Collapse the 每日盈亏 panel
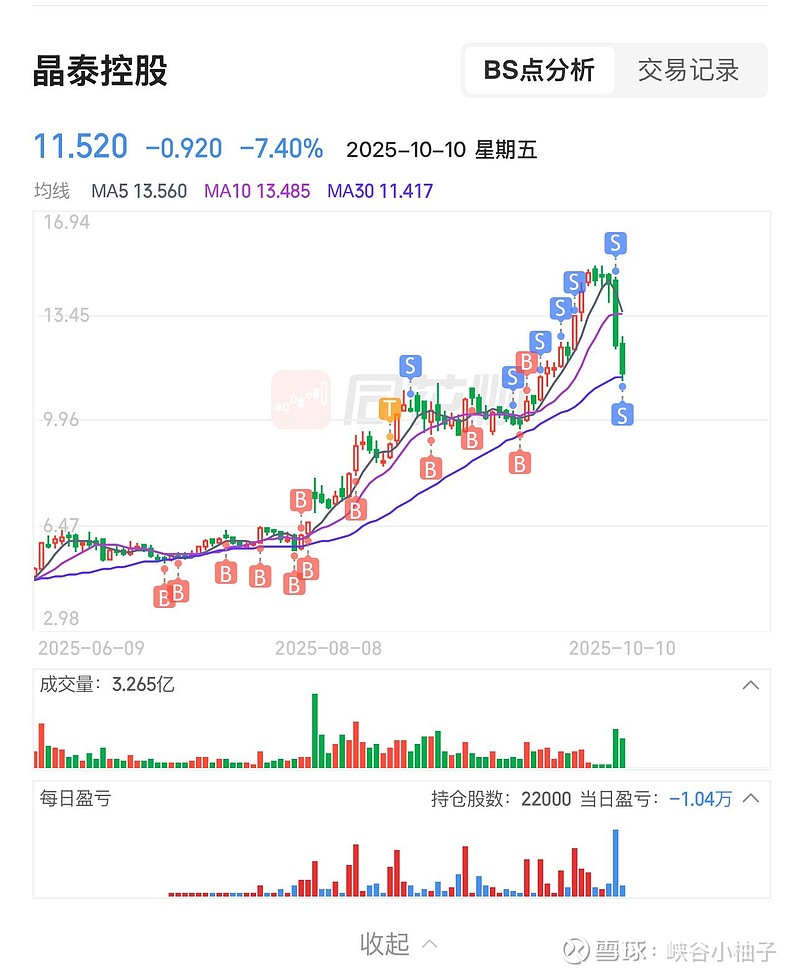The width and height of the screenshot is (800, 976). coord(751,798)
